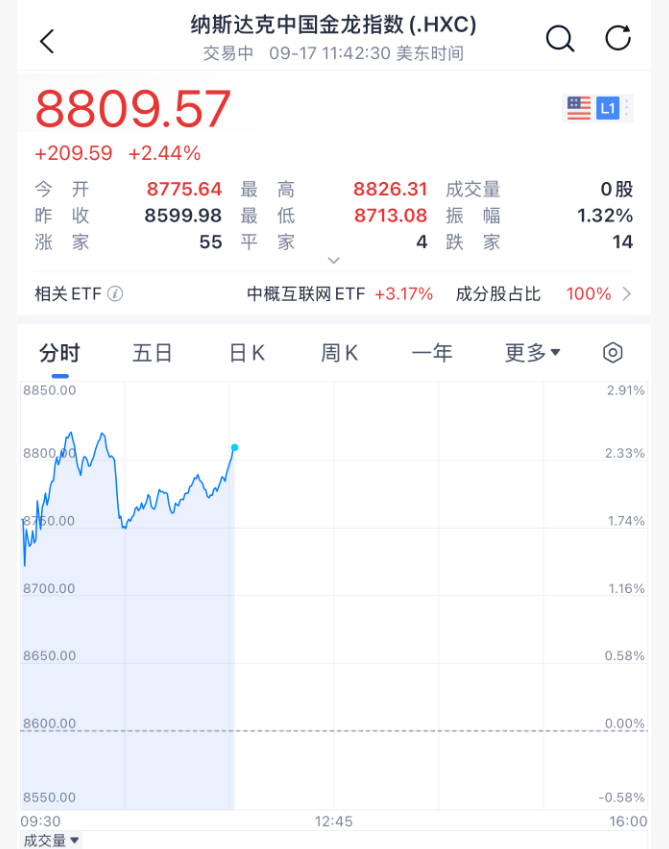Image resolution: width=669 pixels, height=849 pixels.
Task: Go back to the previous page
Action: [46, 41]
